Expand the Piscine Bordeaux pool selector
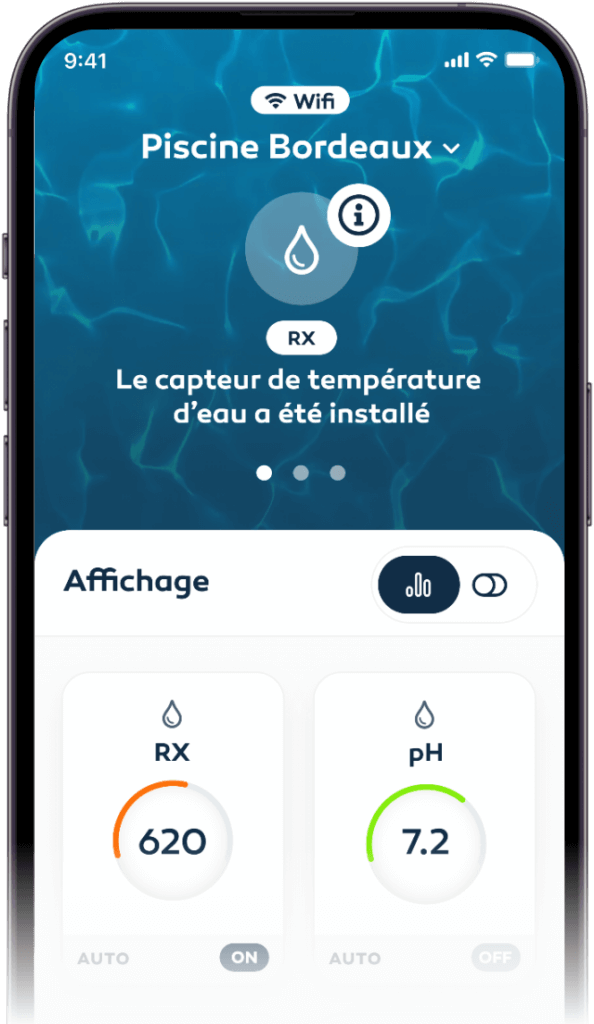The image size is (594, 1024). (x=301, y=146)
